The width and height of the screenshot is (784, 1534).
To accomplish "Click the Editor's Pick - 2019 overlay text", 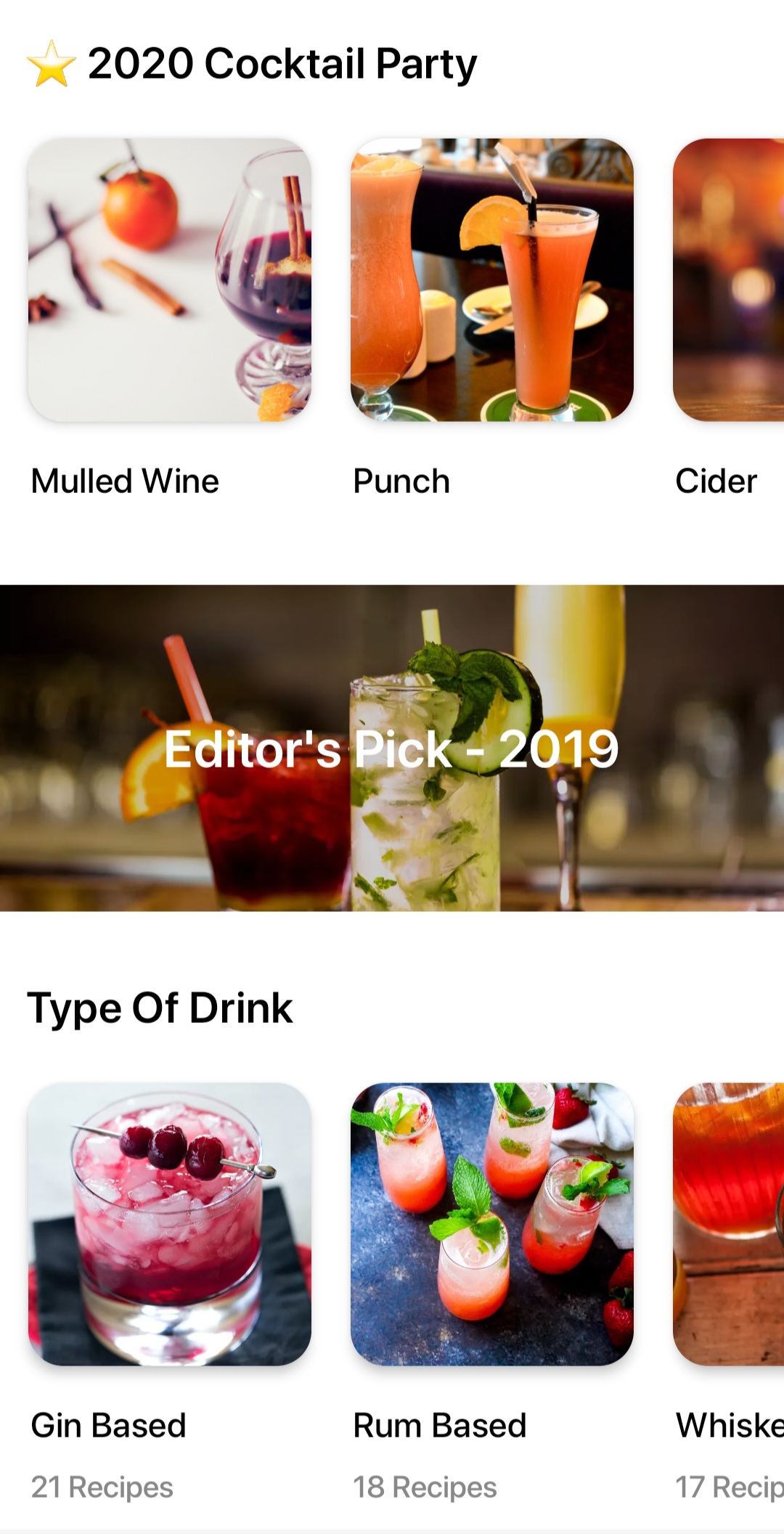I will click(390, 753).
